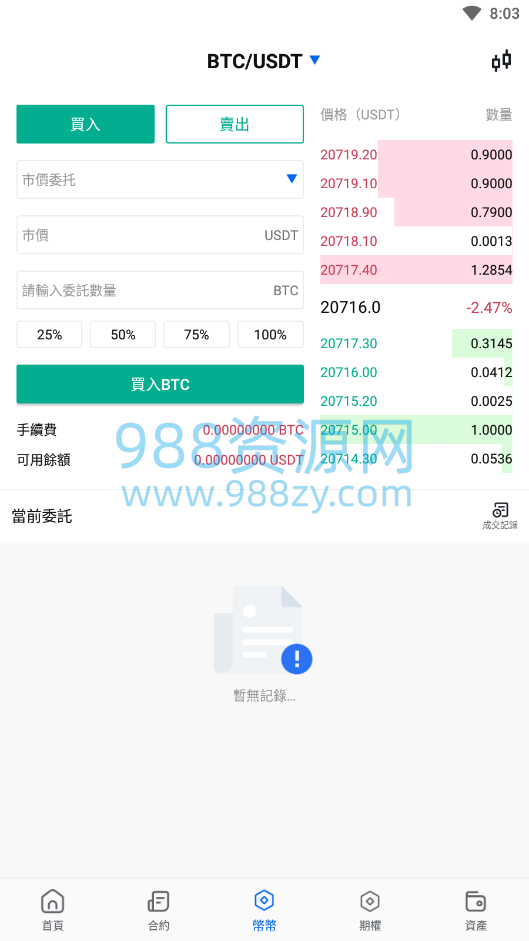Focus the 請輸入委託數量 amount field
The width and height of the screenshot is (529, 941).
point(160,290)
